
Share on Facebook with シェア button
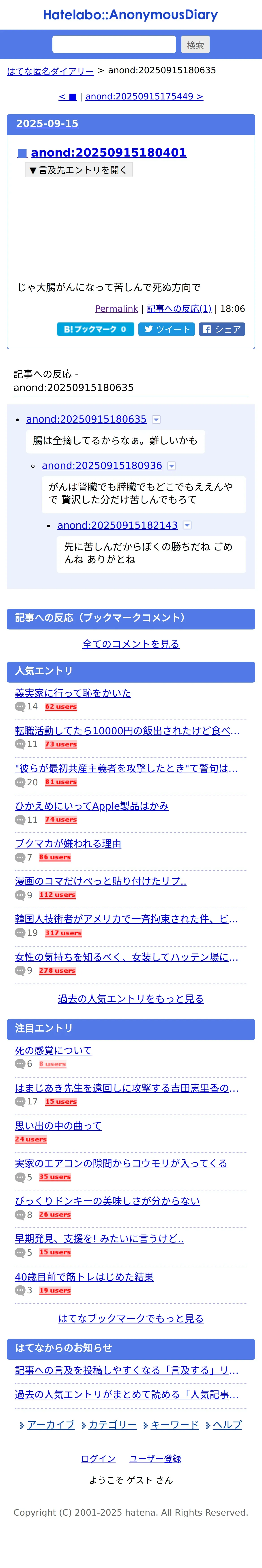[222, 329]
